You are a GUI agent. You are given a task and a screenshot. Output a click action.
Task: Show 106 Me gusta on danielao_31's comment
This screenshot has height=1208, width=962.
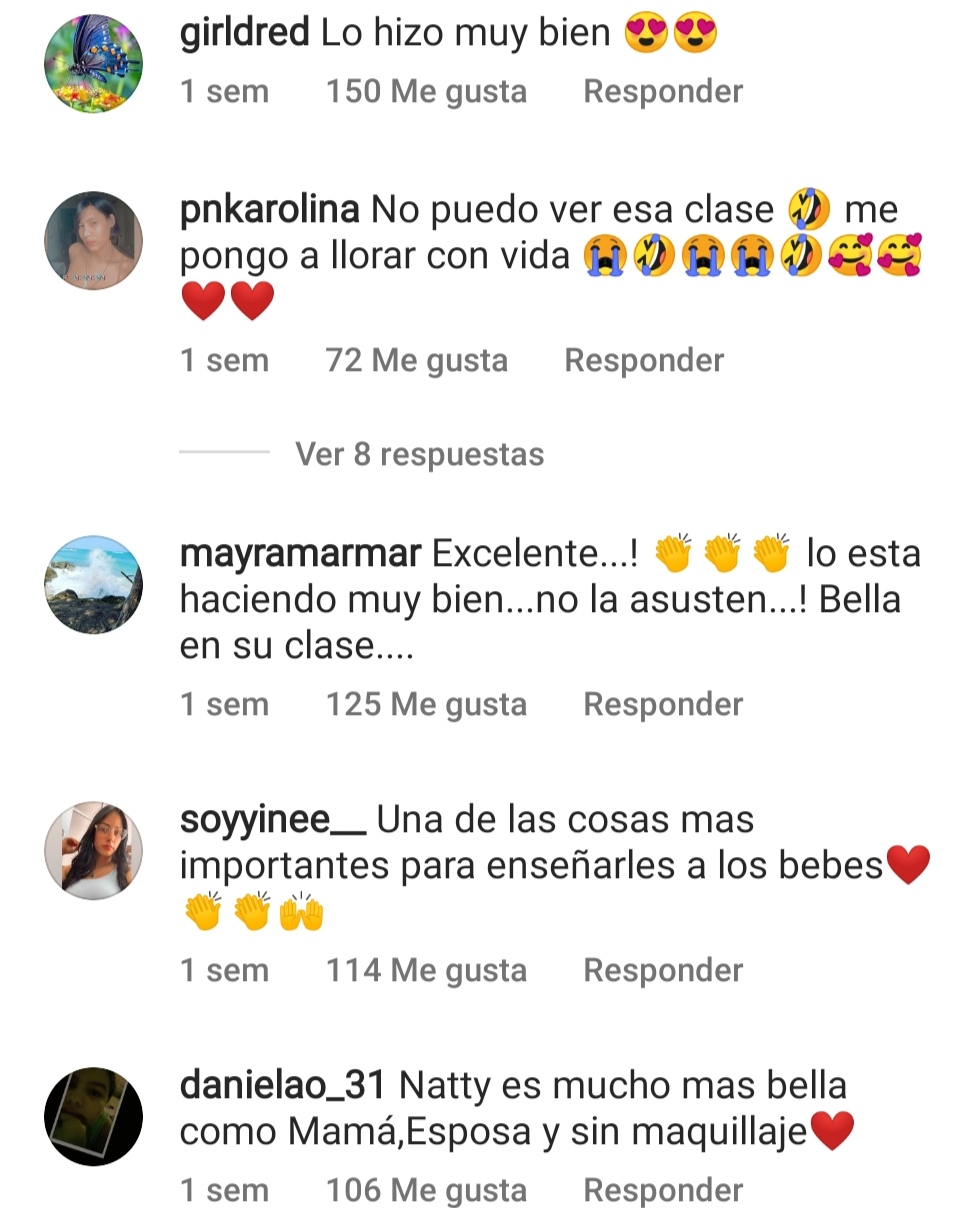pos(426,1190)
